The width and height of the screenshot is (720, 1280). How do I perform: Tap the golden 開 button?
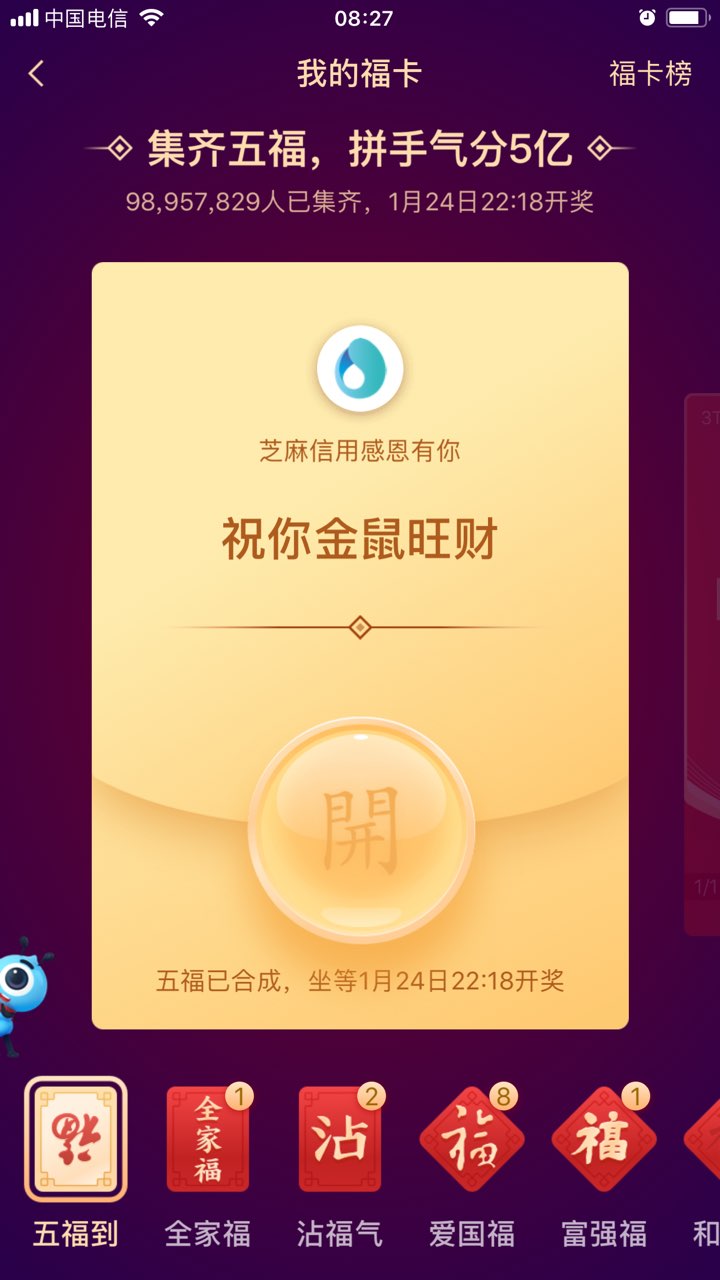(361, 829)
